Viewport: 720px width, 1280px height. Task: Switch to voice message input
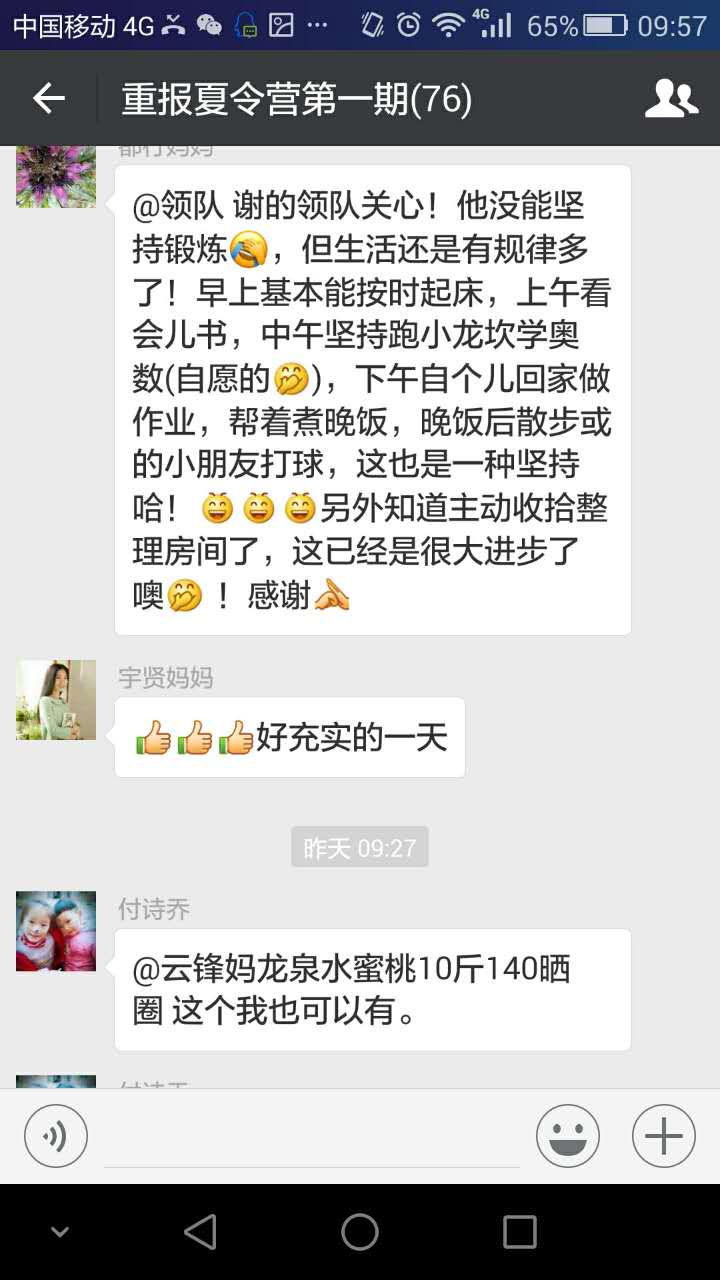56,1136
